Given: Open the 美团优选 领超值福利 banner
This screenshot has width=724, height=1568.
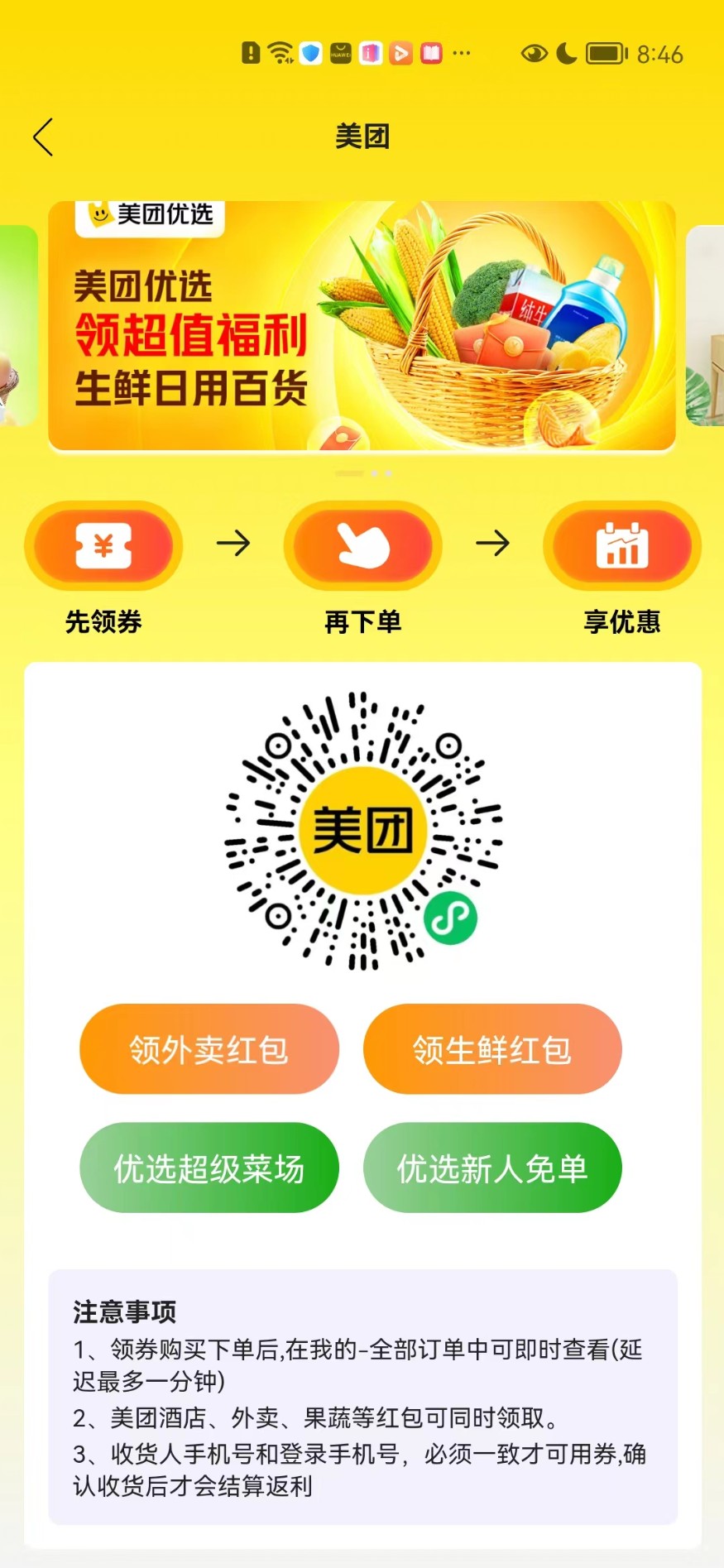Looking at the screenshot, I should [362, 327].
